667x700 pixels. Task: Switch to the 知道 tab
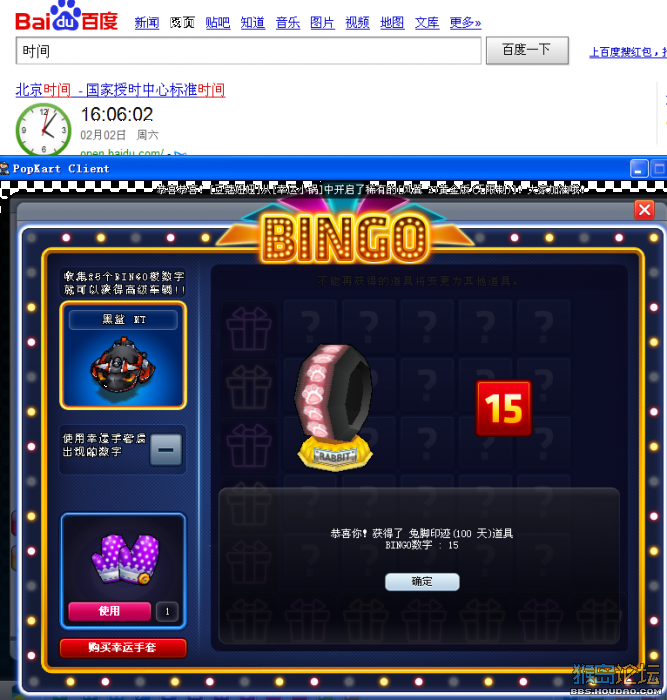tap(253, 23)
